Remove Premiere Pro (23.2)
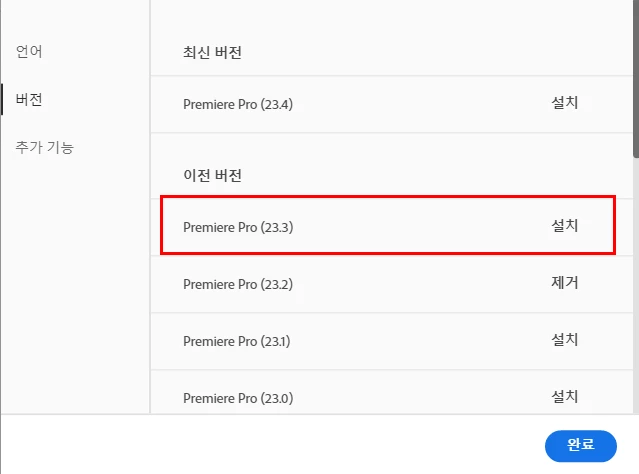Image resolution: width=639 pixels, height=474 pixels. click(x=564, y=283)
